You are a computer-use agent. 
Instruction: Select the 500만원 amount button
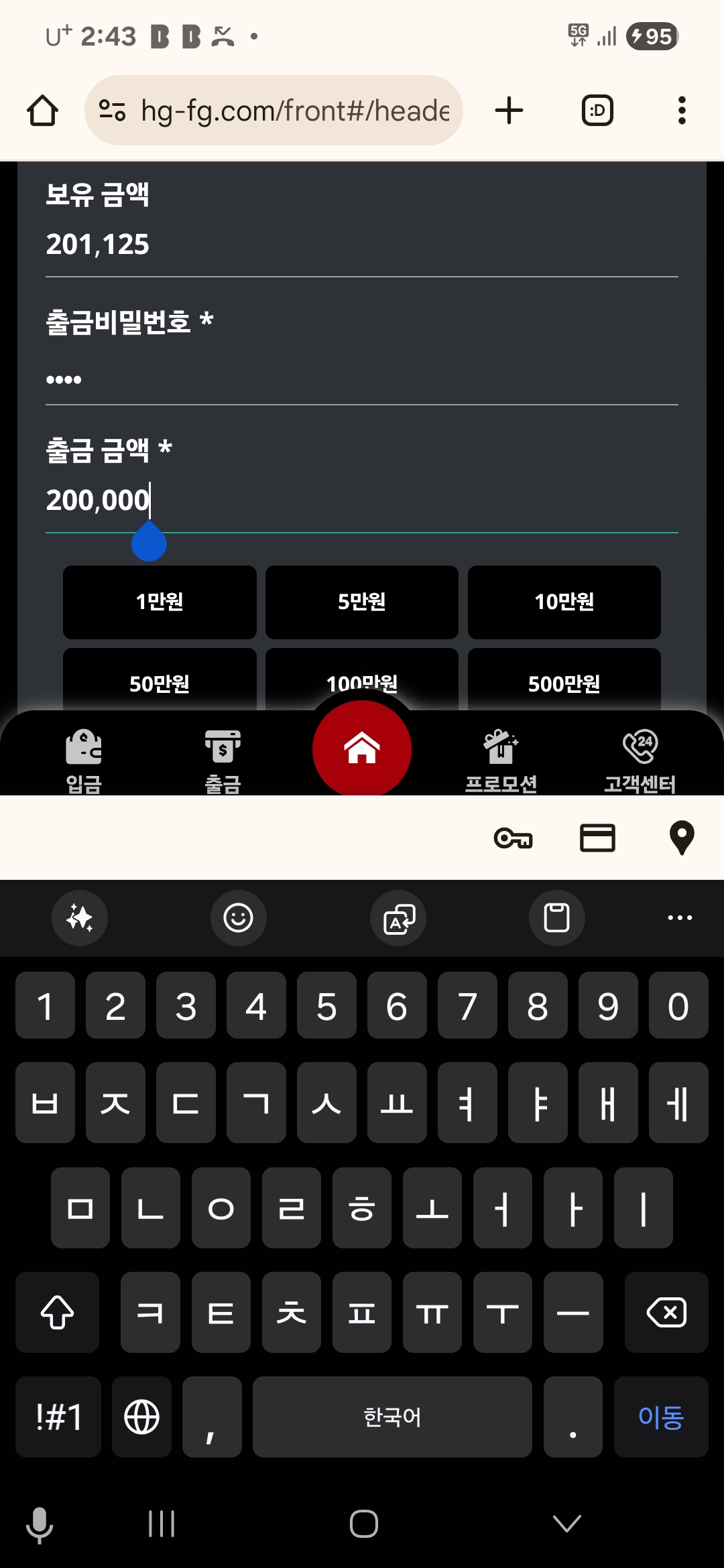(564, 681)
